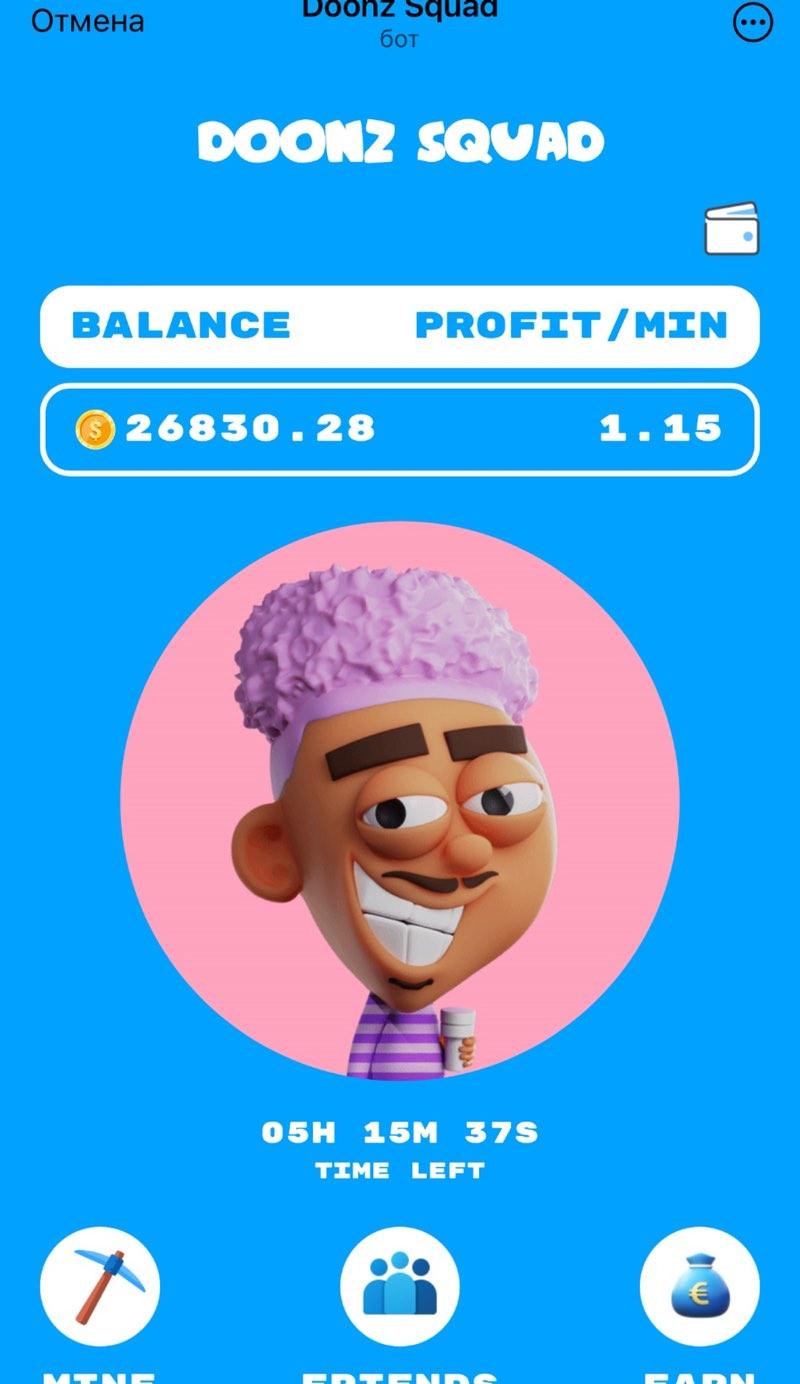Tap the character avatar in pink circle
The image size is (800, 1384).
pos(400,801)
